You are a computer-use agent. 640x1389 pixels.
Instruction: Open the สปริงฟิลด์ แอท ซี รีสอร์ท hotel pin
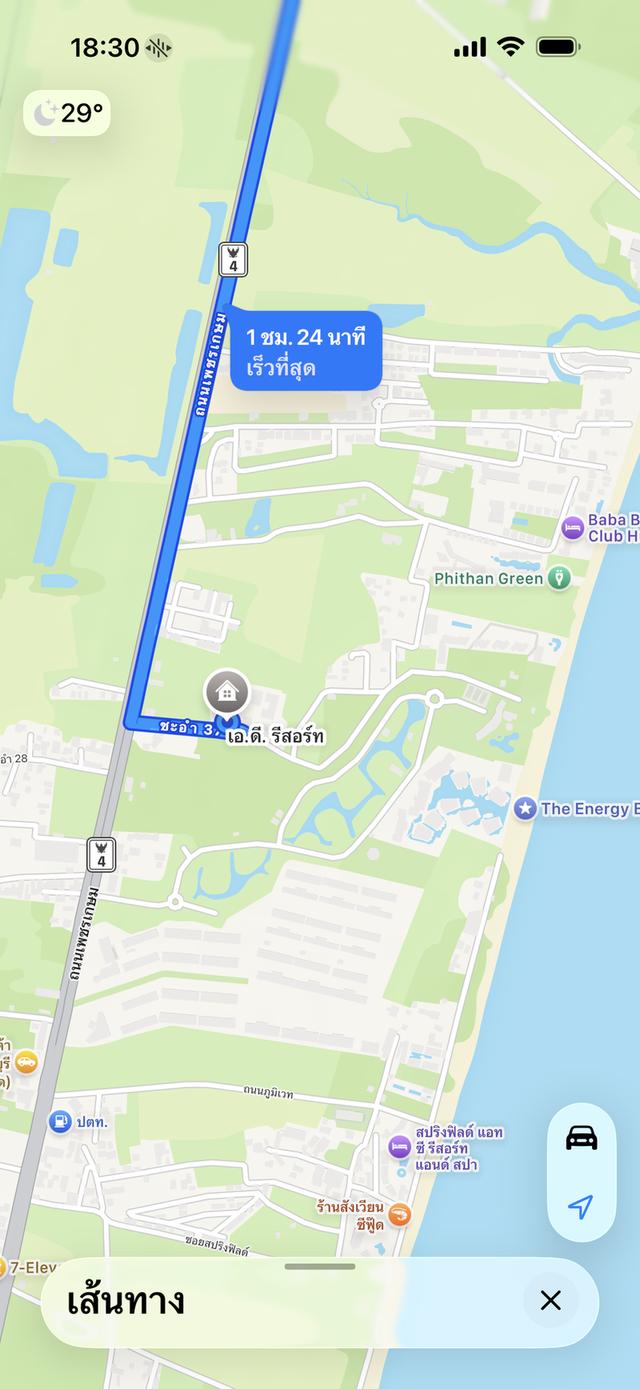(399, 1147)
